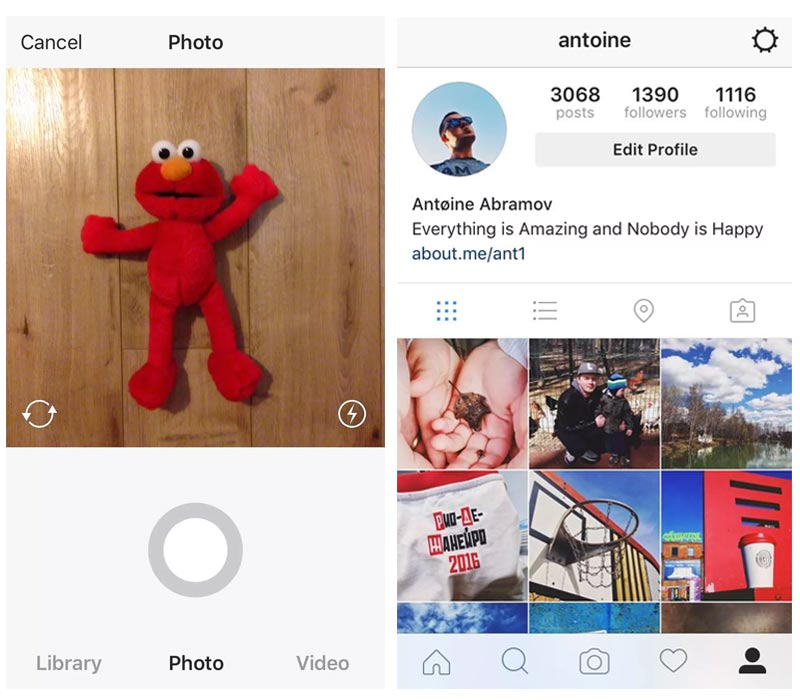Screen dimensions: 800x700
Task: Switch to list view of posts
Action: (545, 311)
